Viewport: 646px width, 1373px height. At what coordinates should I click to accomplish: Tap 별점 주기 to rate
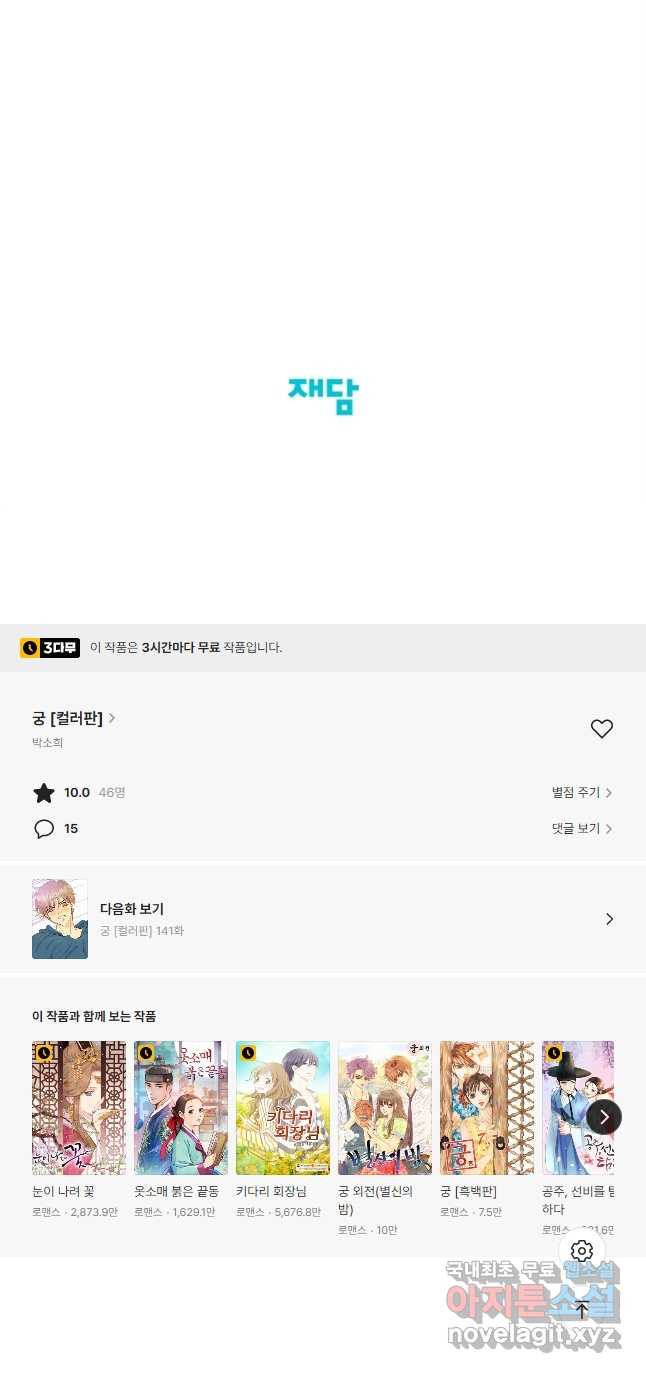point(581,793)
